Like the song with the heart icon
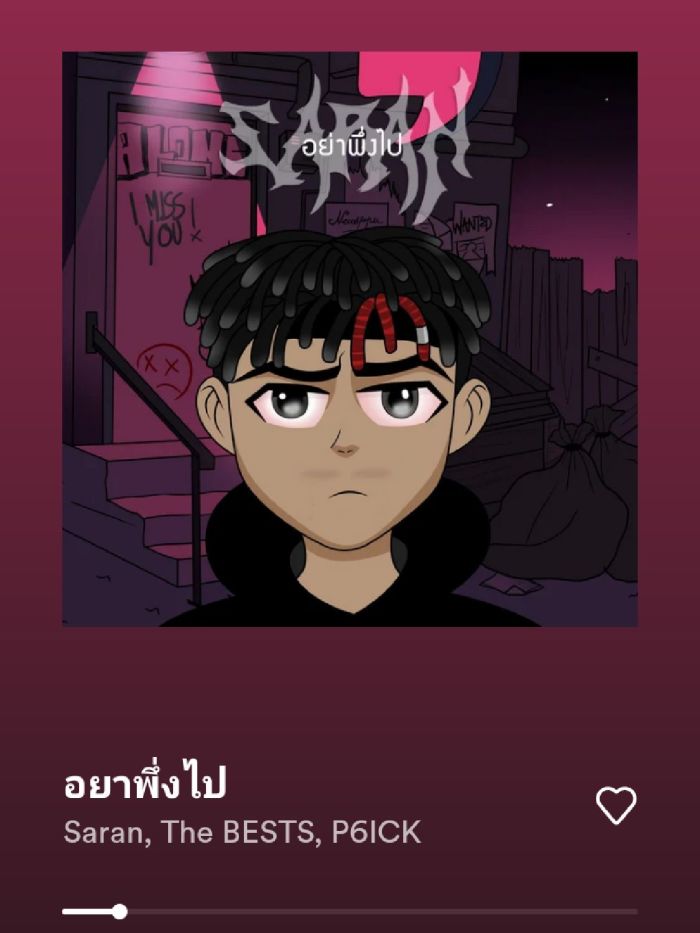700x933 pixels. coord(616,805)
